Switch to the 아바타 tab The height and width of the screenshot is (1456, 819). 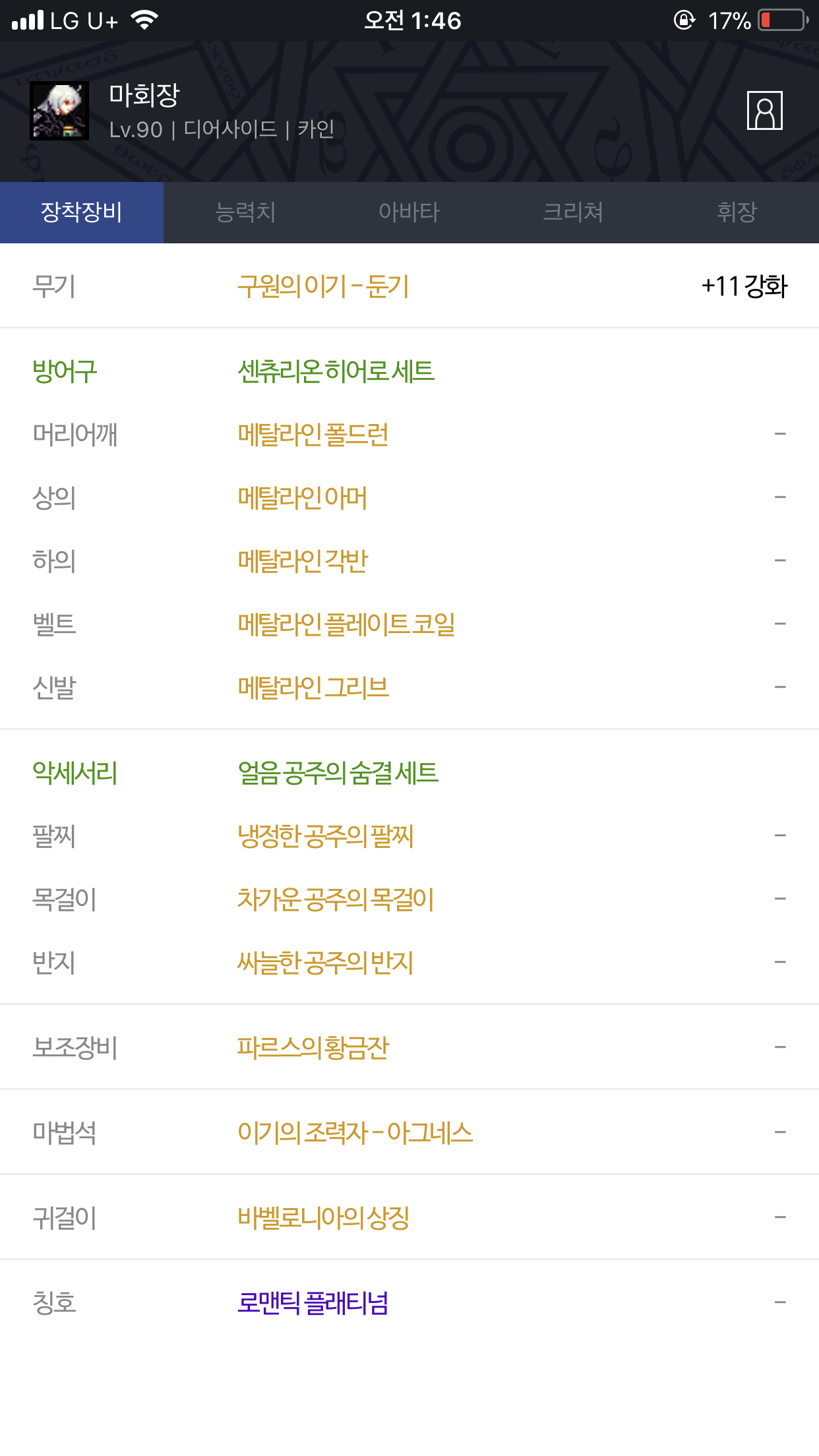click(x=409, y=212)
